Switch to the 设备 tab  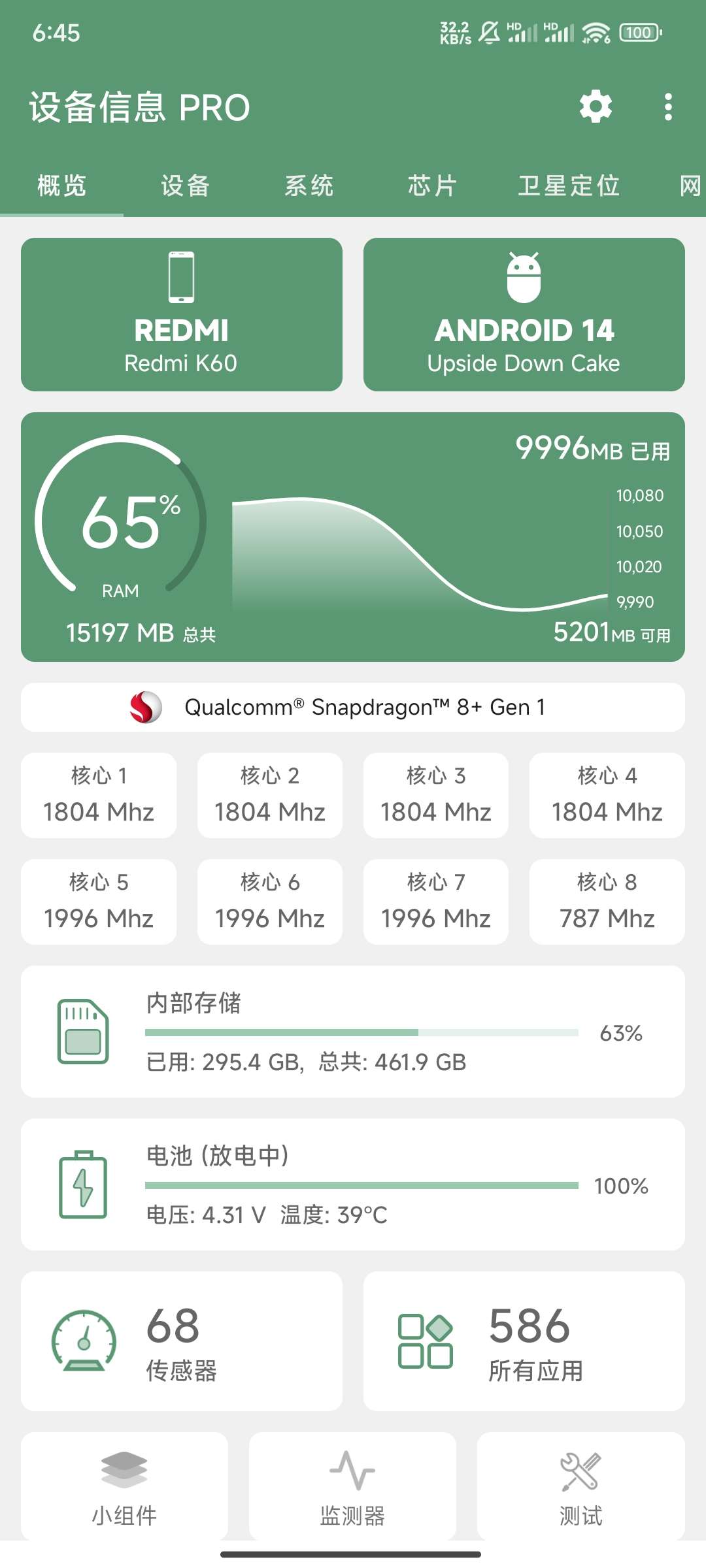[x=185, y=186]
